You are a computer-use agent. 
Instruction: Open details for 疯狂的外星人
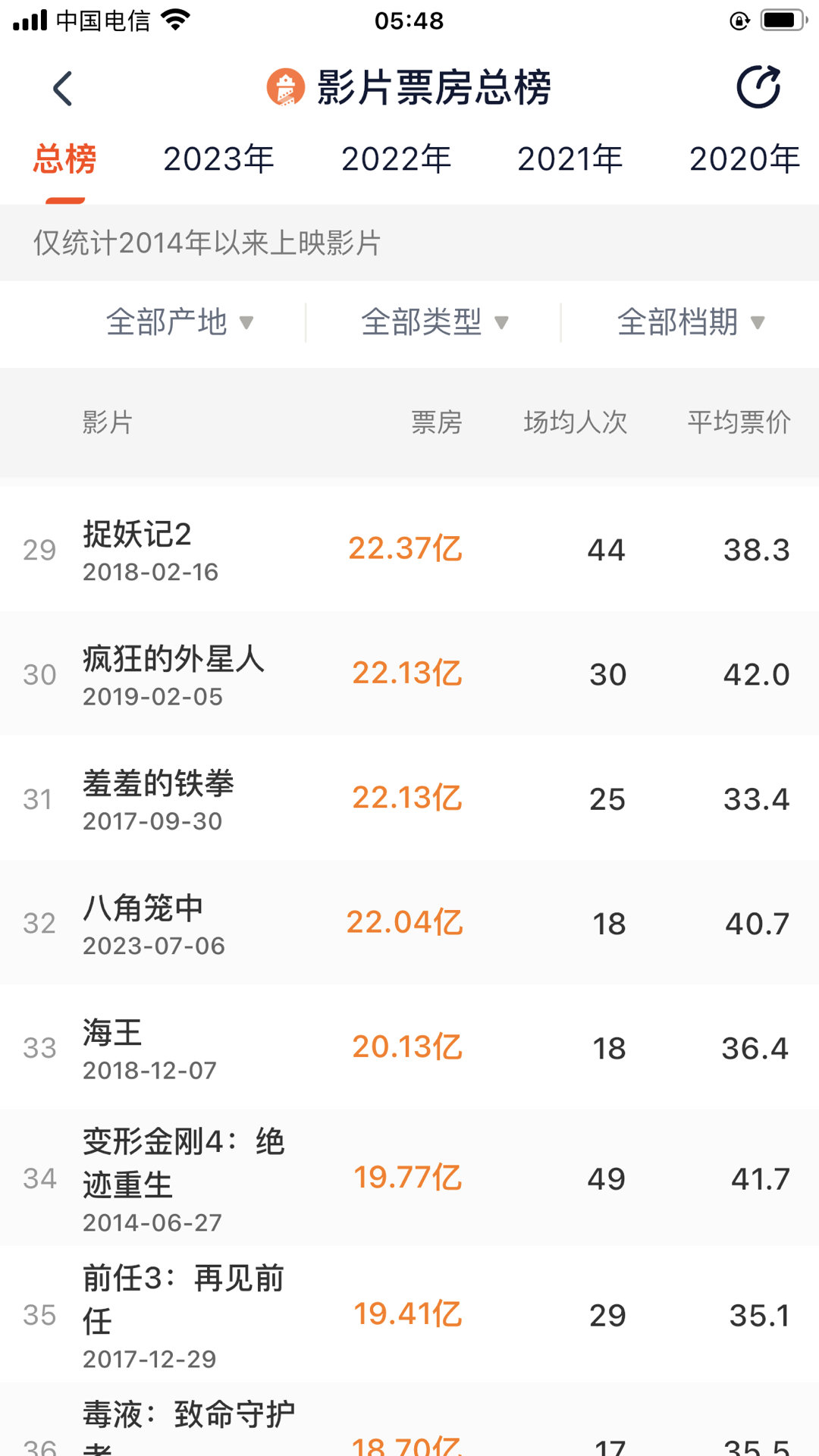(409, 673)
